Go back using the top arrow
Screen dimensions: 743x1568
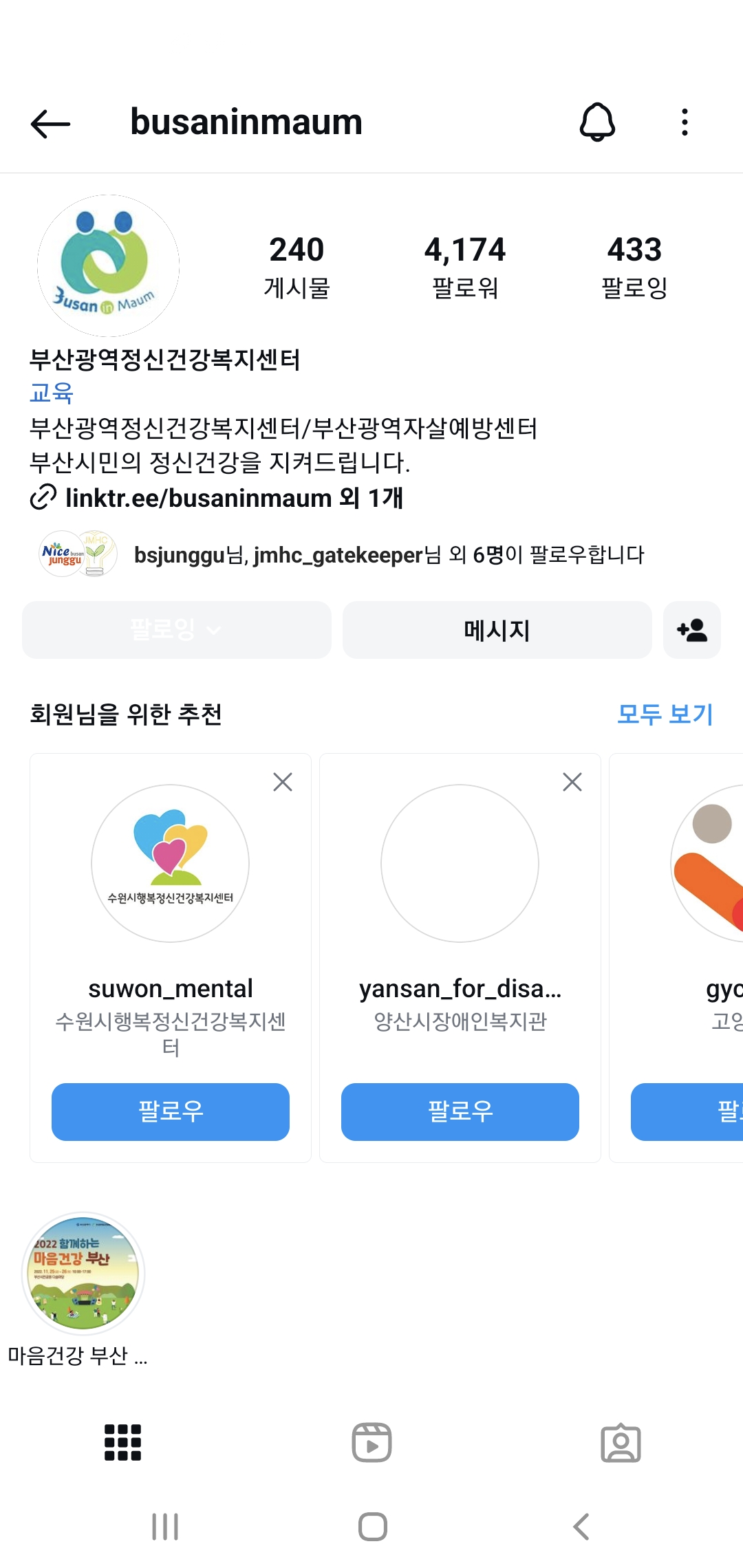coord(50,124)
